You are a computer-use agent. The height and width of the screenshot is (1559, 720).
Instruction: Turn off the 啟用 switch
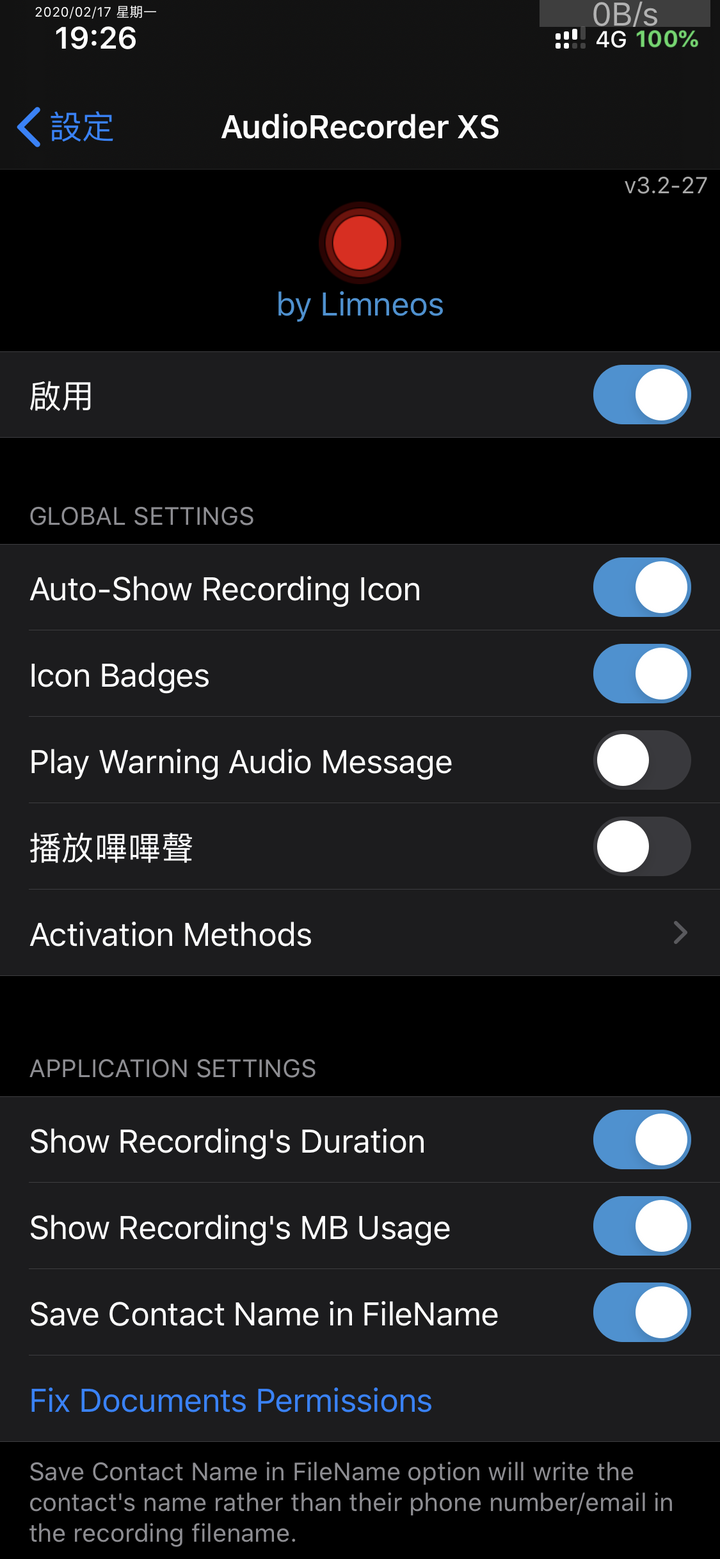[642, 395]
